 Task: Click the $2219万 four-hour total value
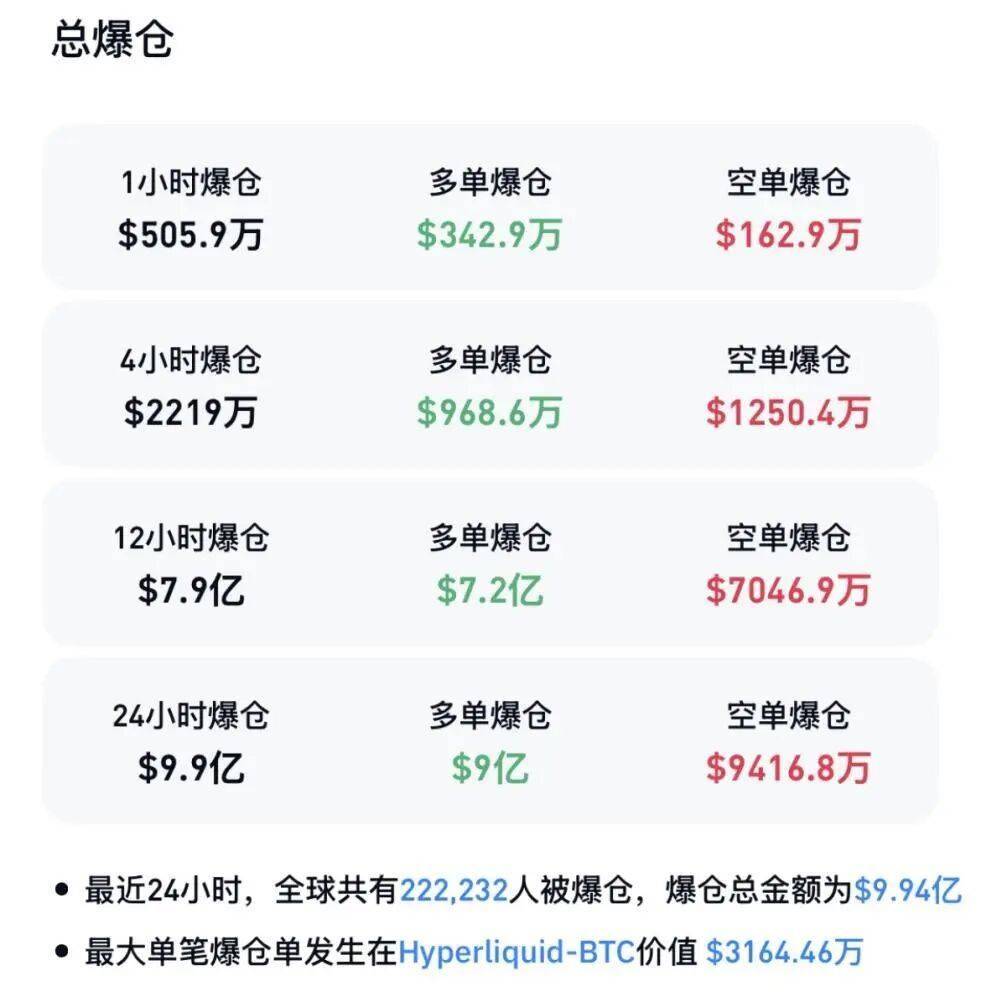(190, 414)
